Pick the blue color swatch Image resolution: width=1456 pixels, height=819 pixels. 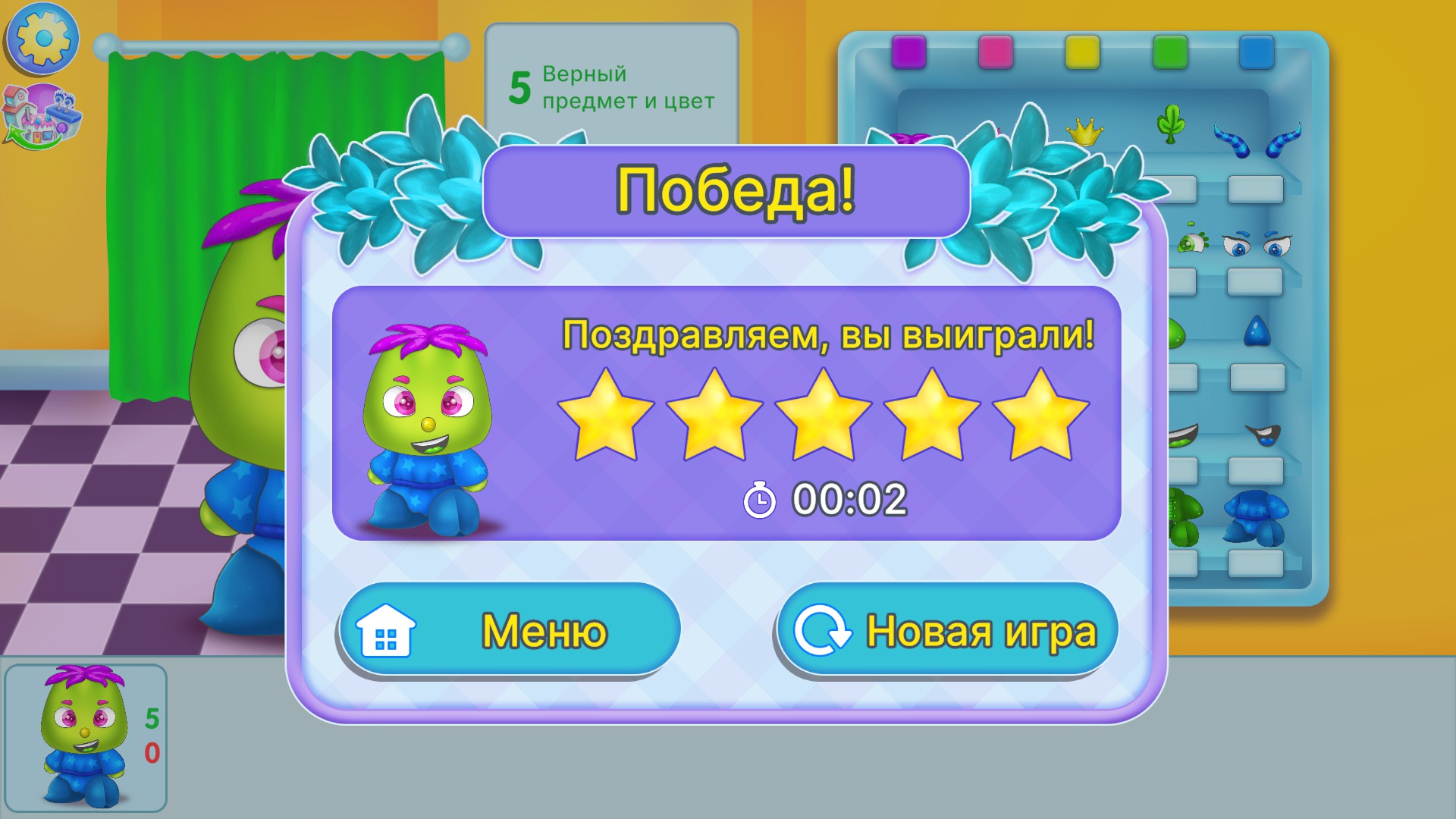1257,52
